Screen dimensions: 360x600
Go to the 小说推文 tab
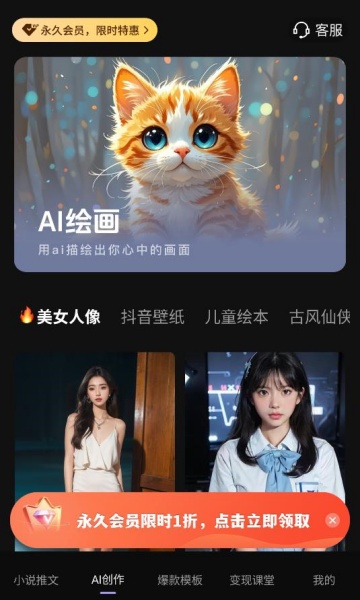pyautogui.click(x=36, y=580)
